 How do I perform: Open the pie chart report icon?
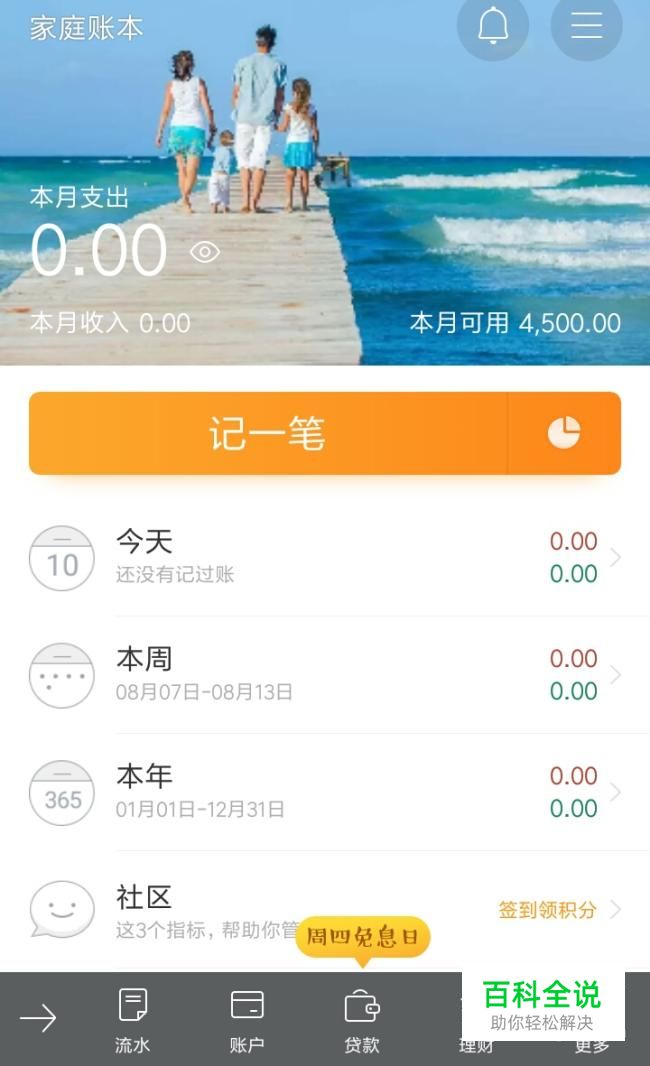click(564, 433)
